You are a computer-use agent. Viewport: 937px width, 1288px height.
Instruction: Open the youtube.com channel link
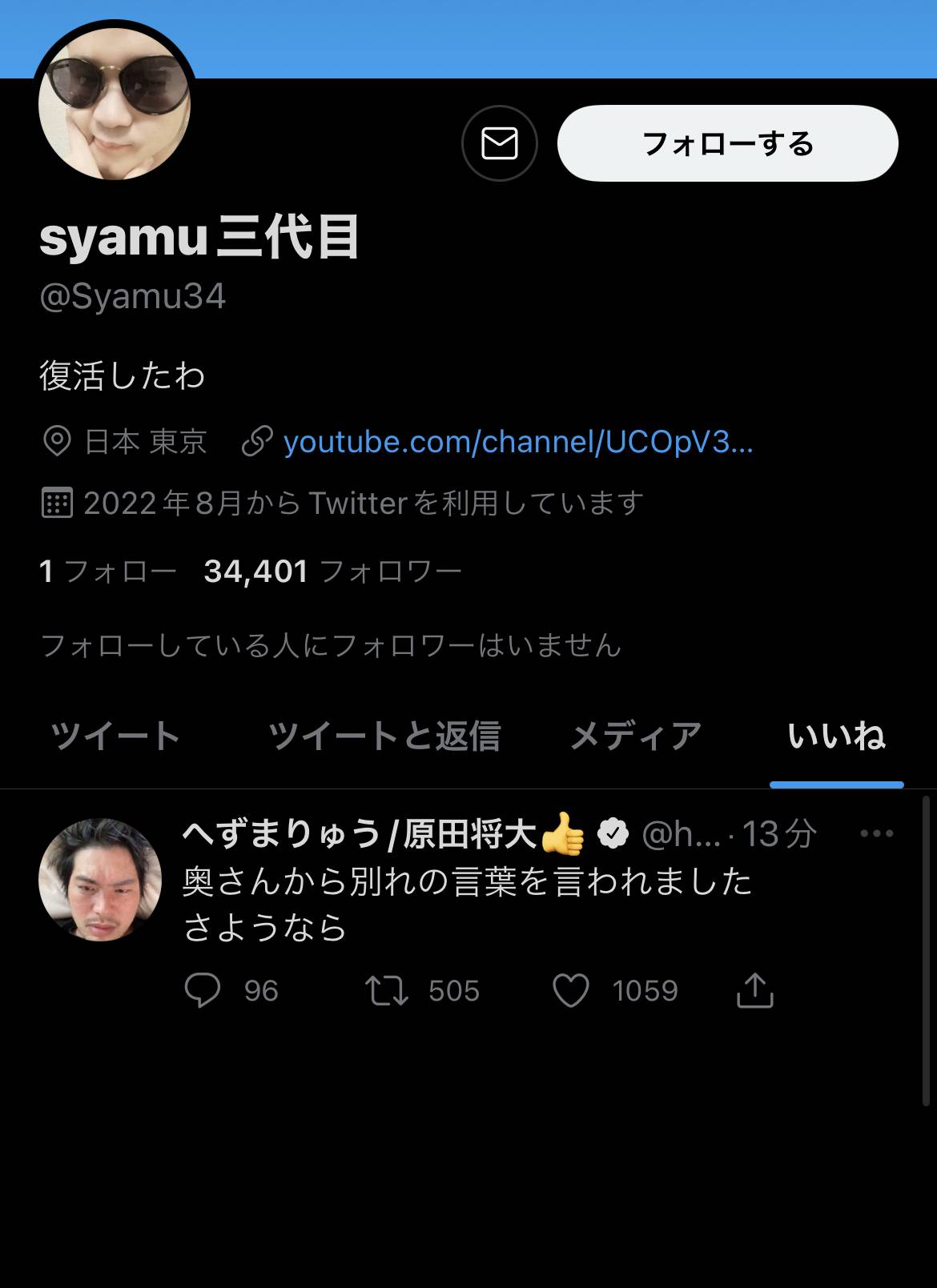[517, 442]
